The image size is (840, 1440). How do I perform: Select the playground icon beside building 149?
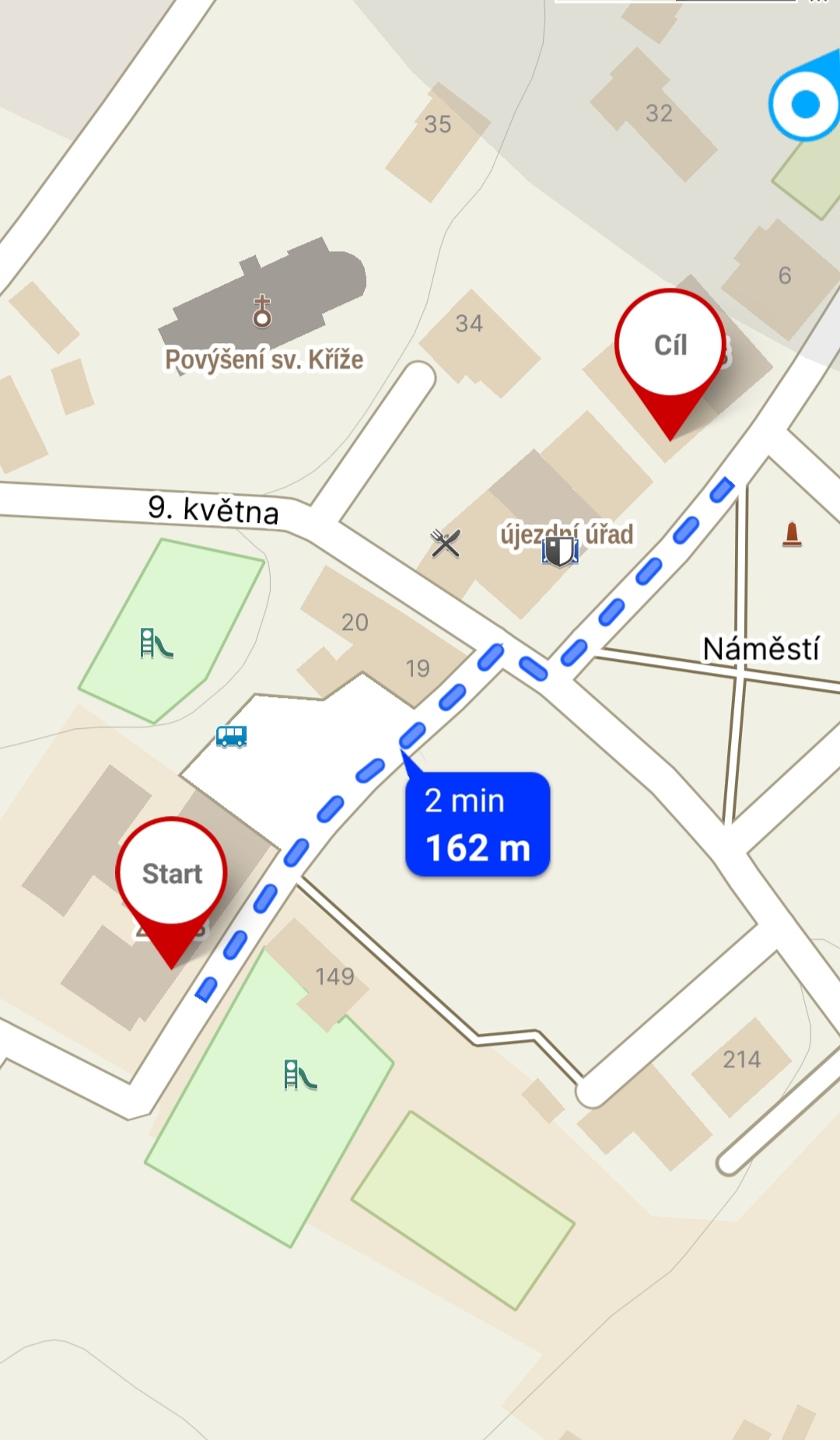tap(300, 1075)
